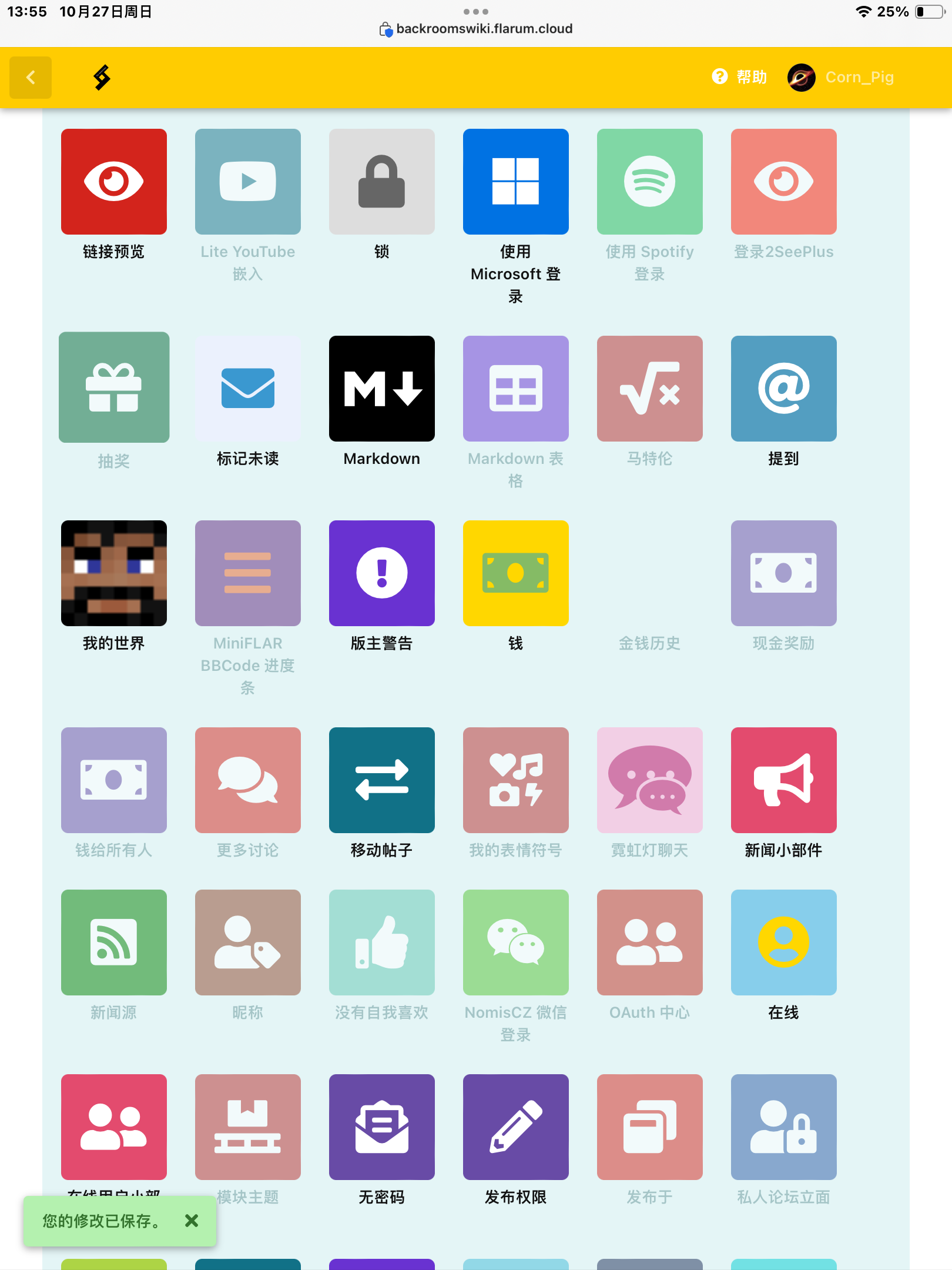This screenshot has width=952, height=1270.
Task: Dismiss the 您的修改已保存 notification
Action: (x=192, y=1221)
